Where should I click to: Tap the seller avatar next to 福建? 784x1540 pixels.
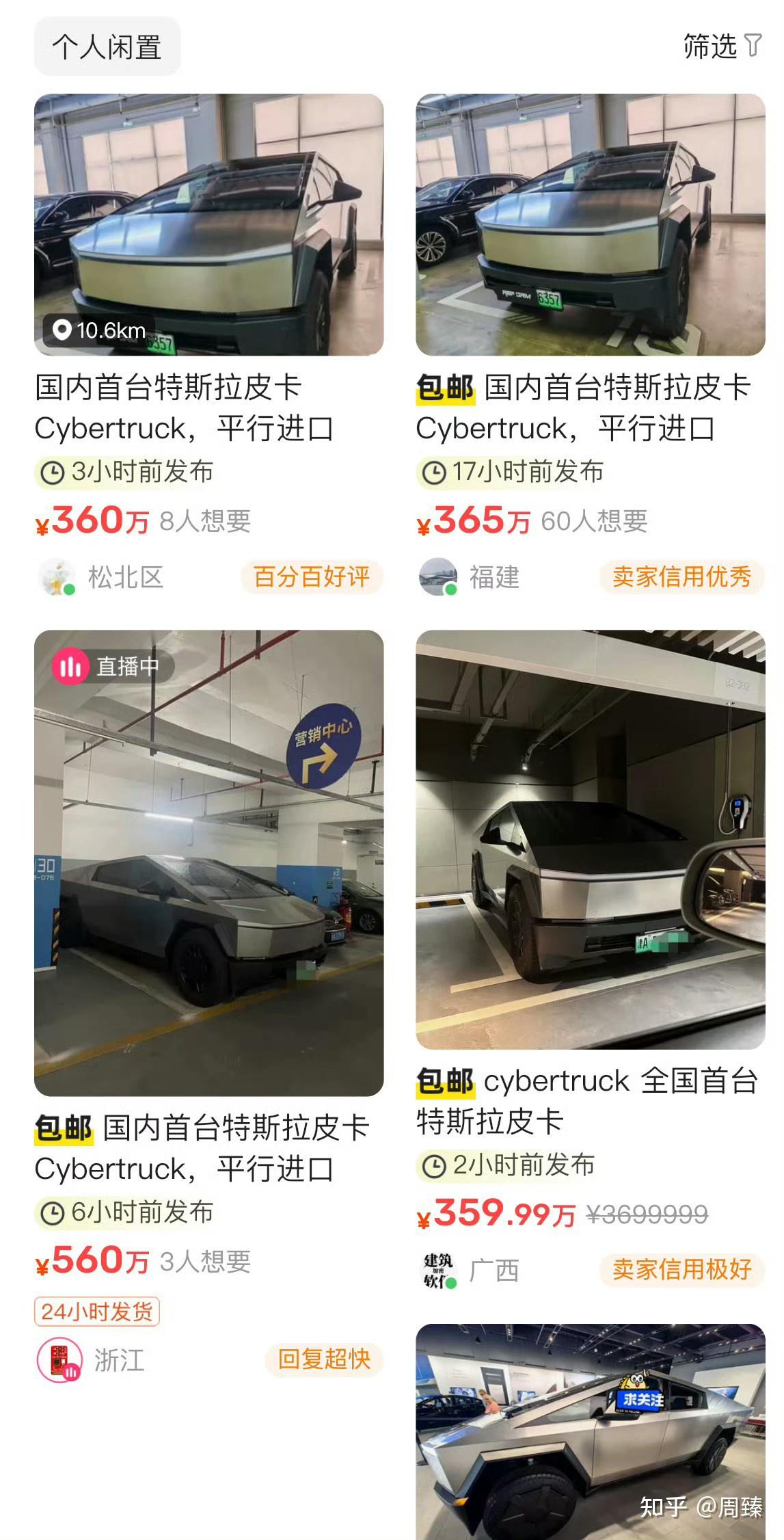(x=439, y=578)
